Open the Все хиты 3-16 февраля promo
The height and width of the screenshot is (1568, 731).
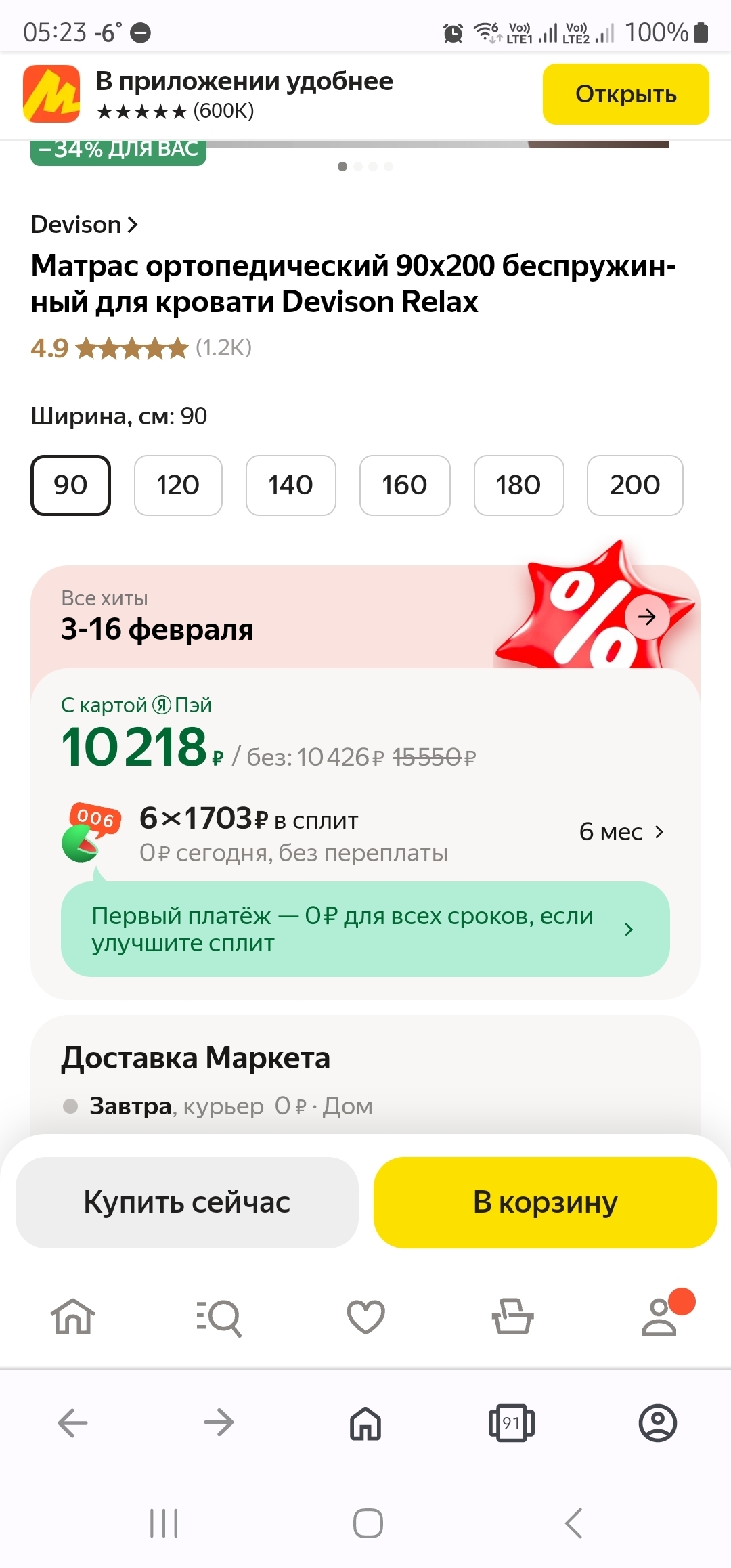pos(646,617)
